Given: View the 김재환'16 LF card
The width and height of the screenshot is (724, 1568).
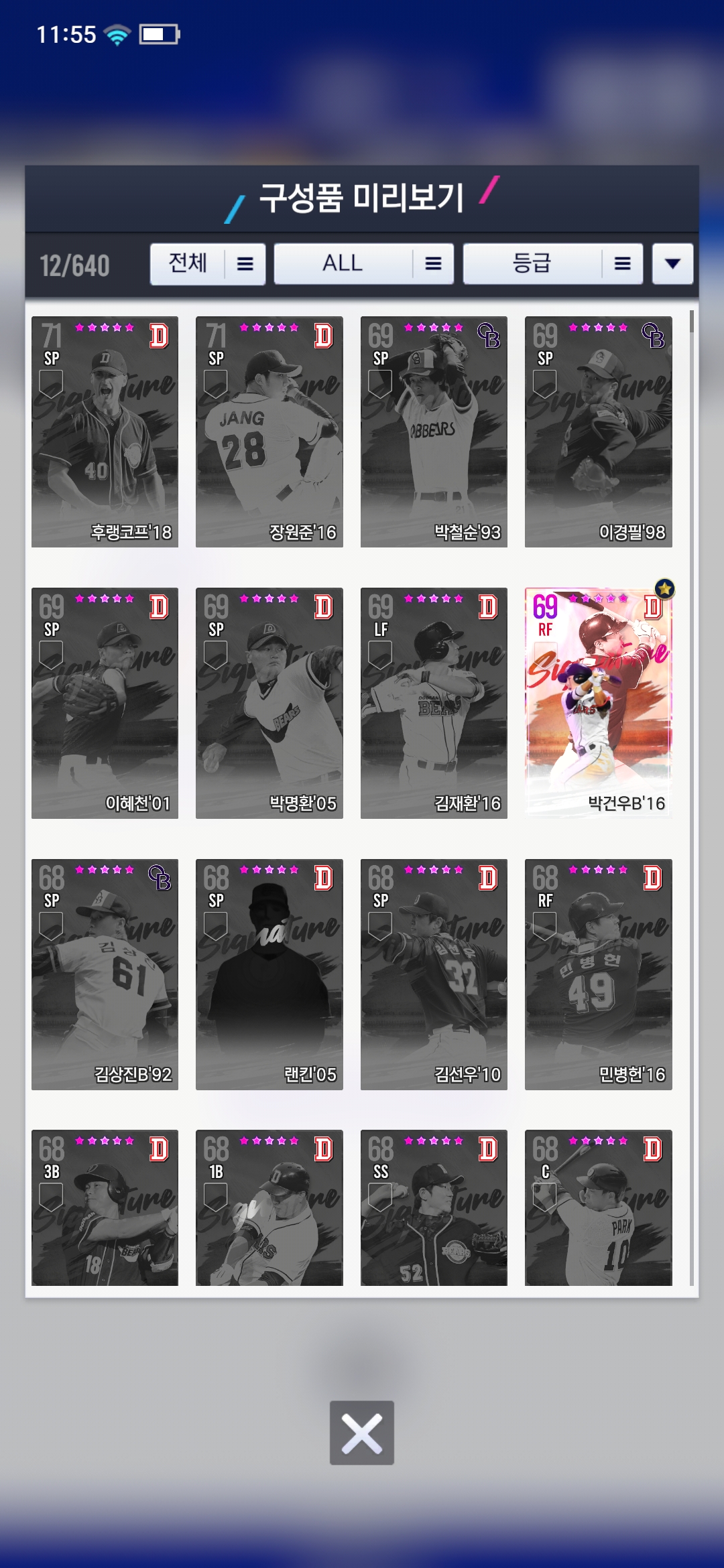Looking at the screenshot, I should pos(434,703).
